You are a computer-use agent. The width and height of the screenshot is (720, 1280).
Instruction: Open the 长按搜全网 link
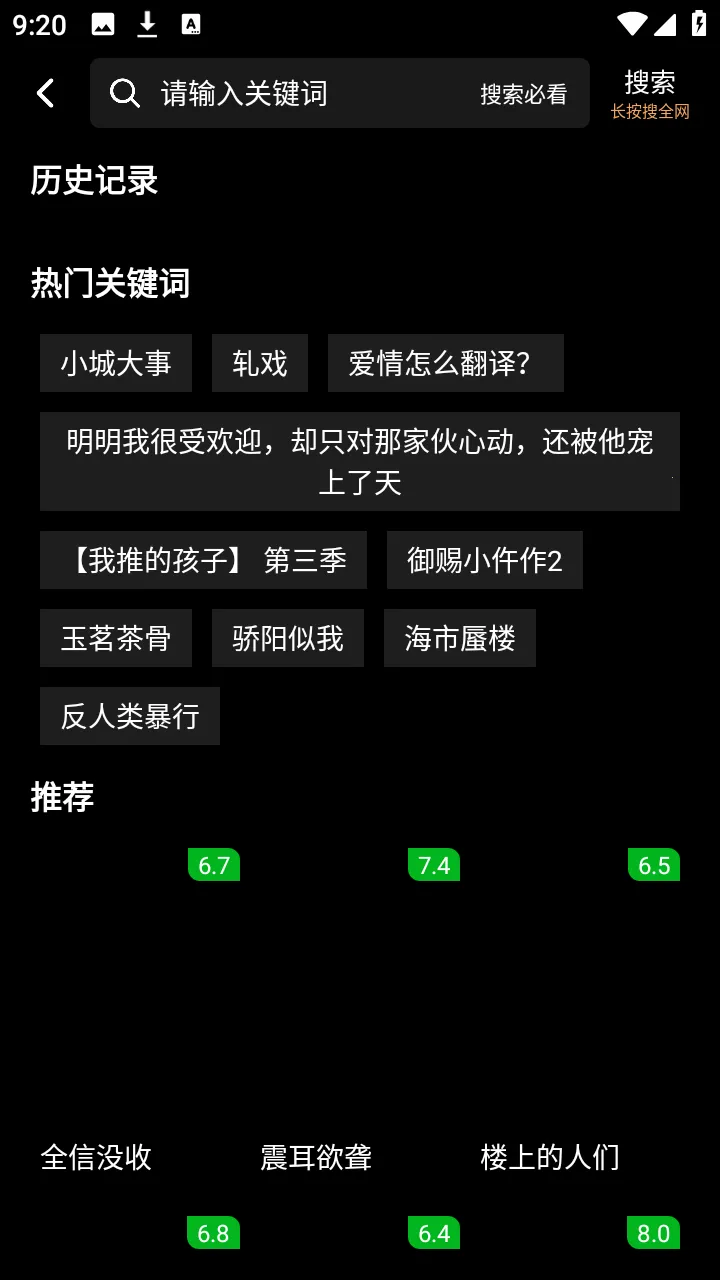point(648,111)
